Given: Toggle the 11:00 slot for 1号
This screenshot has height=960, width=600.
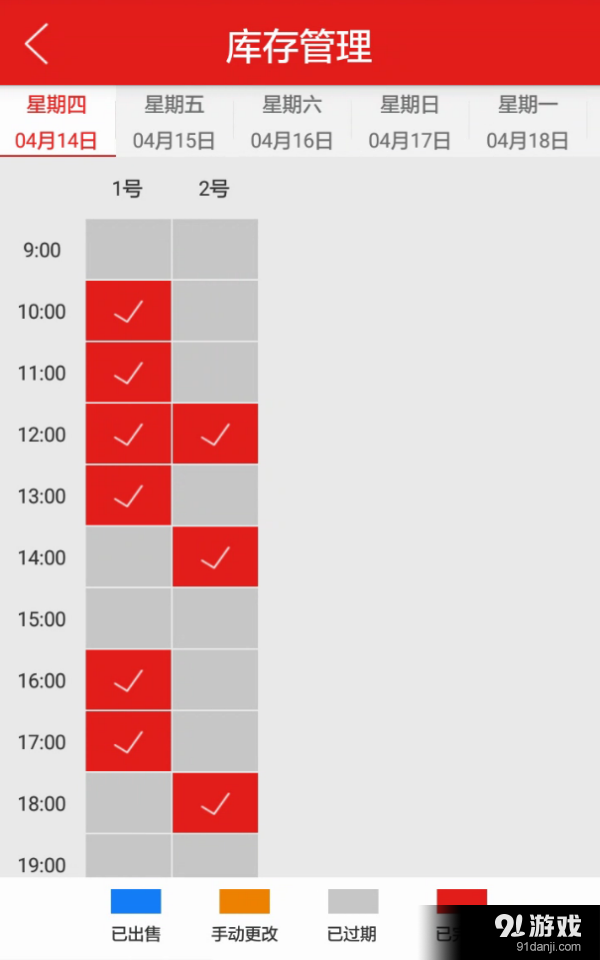Looking at the screenshot, I should (128, 373).
